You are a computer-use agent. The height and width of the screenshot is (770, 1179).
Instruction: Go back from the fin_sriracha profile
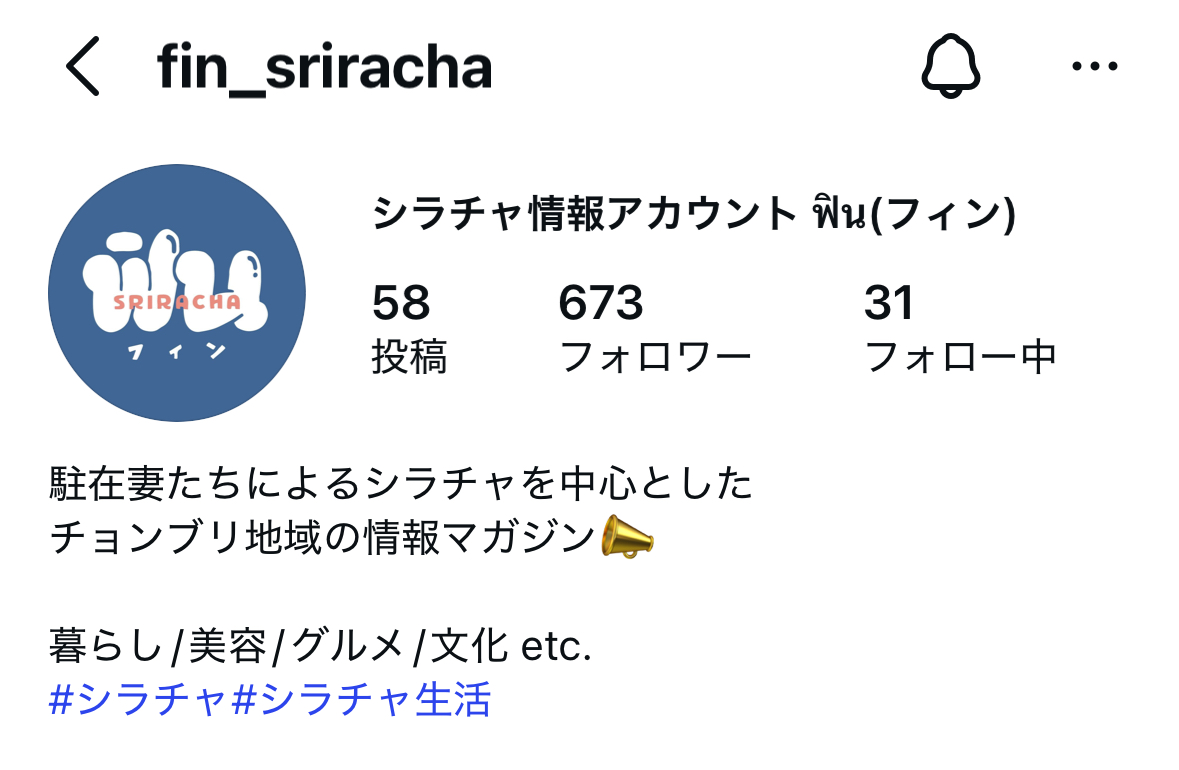[x=83, y=67]
